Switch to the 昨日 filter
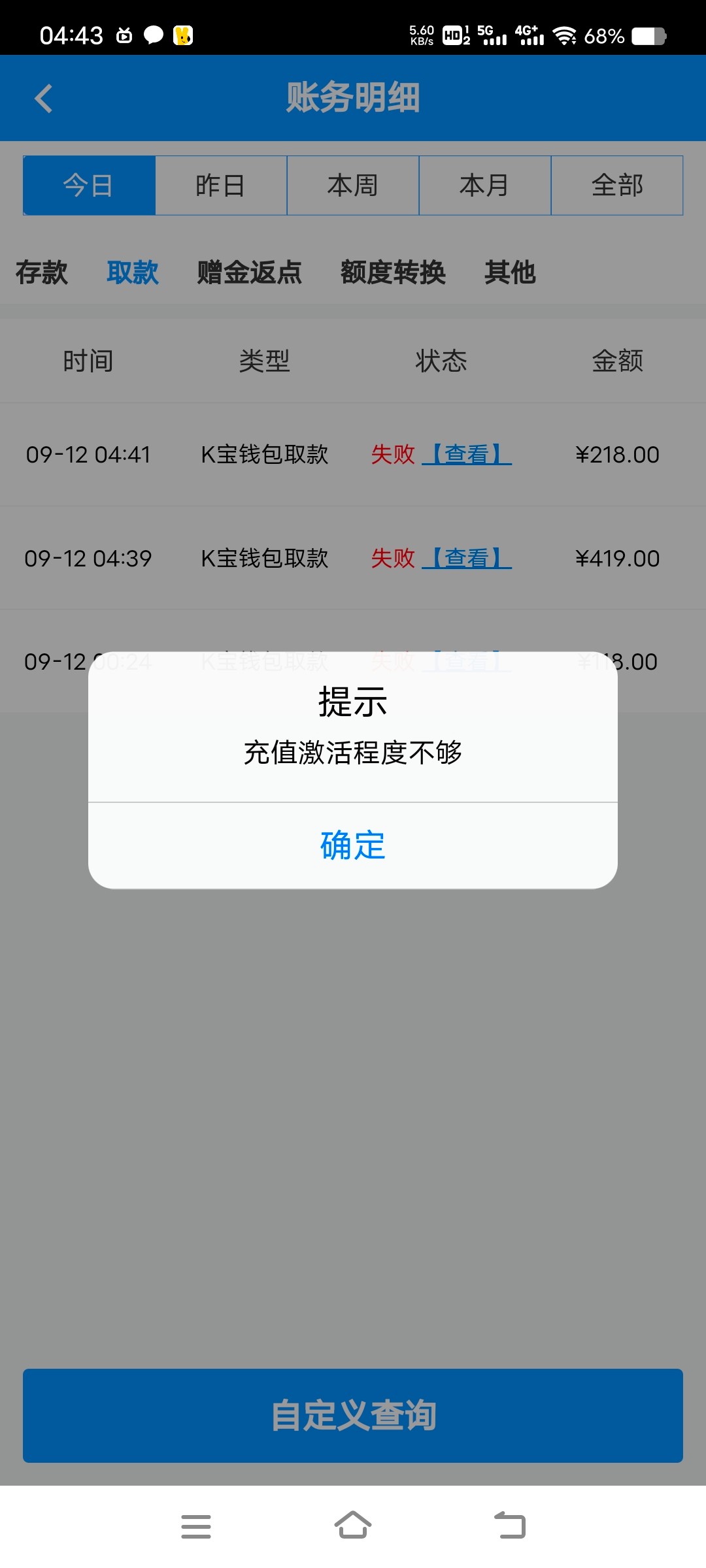This screenshot has width=706, height=1568. 220,185
